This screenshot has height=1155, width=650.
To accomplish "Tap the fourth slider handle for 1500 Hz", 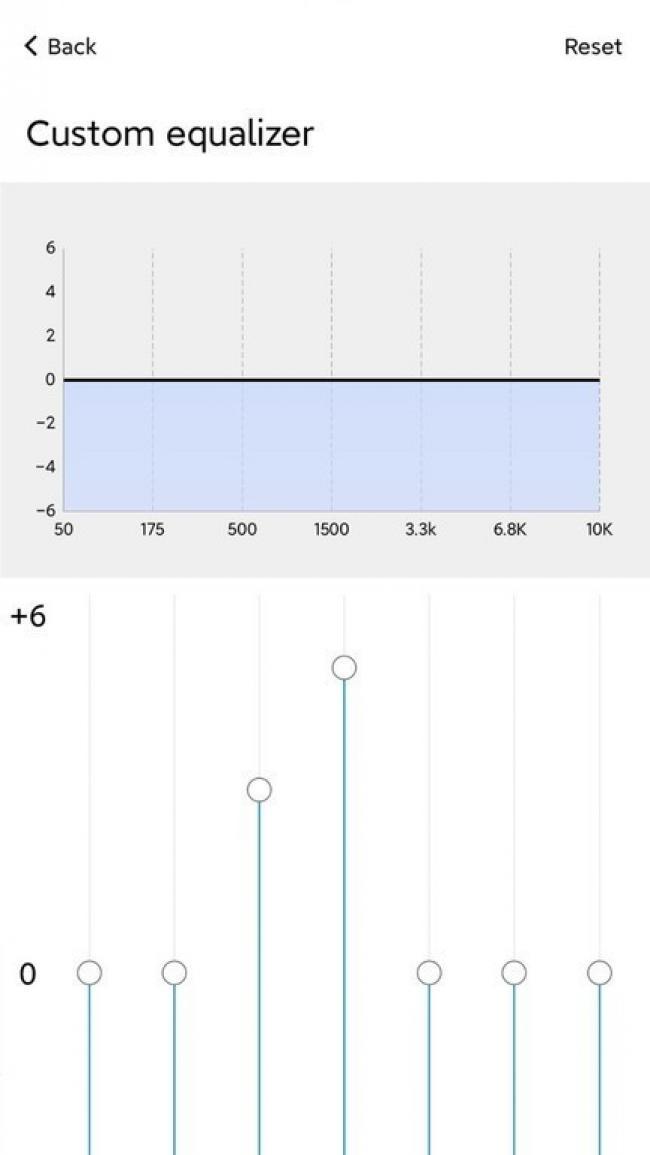I will (x=344, y=667).
